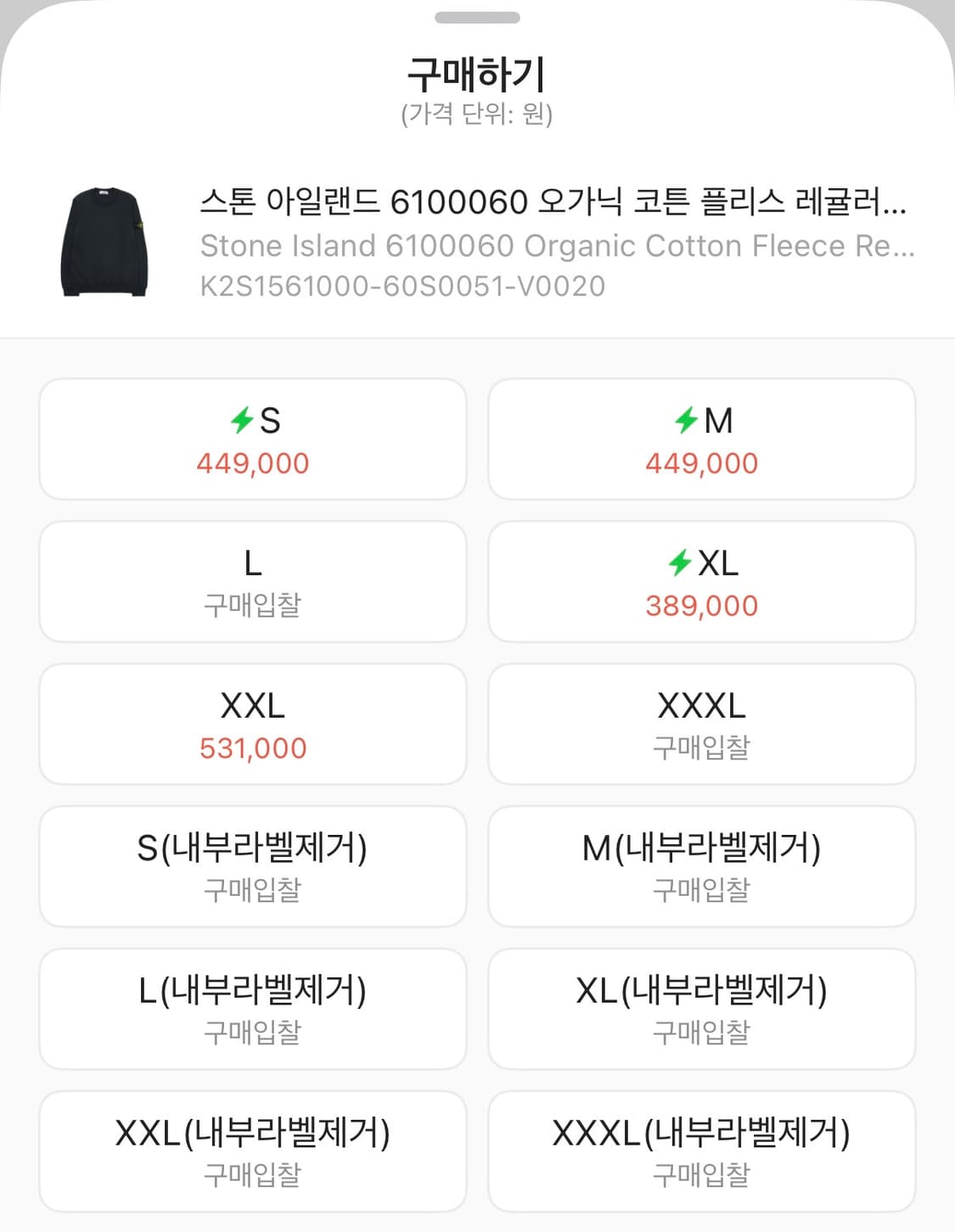Screen dimensions: 955x1232
Task: Select size S priced 449,000
Action: 252,439
